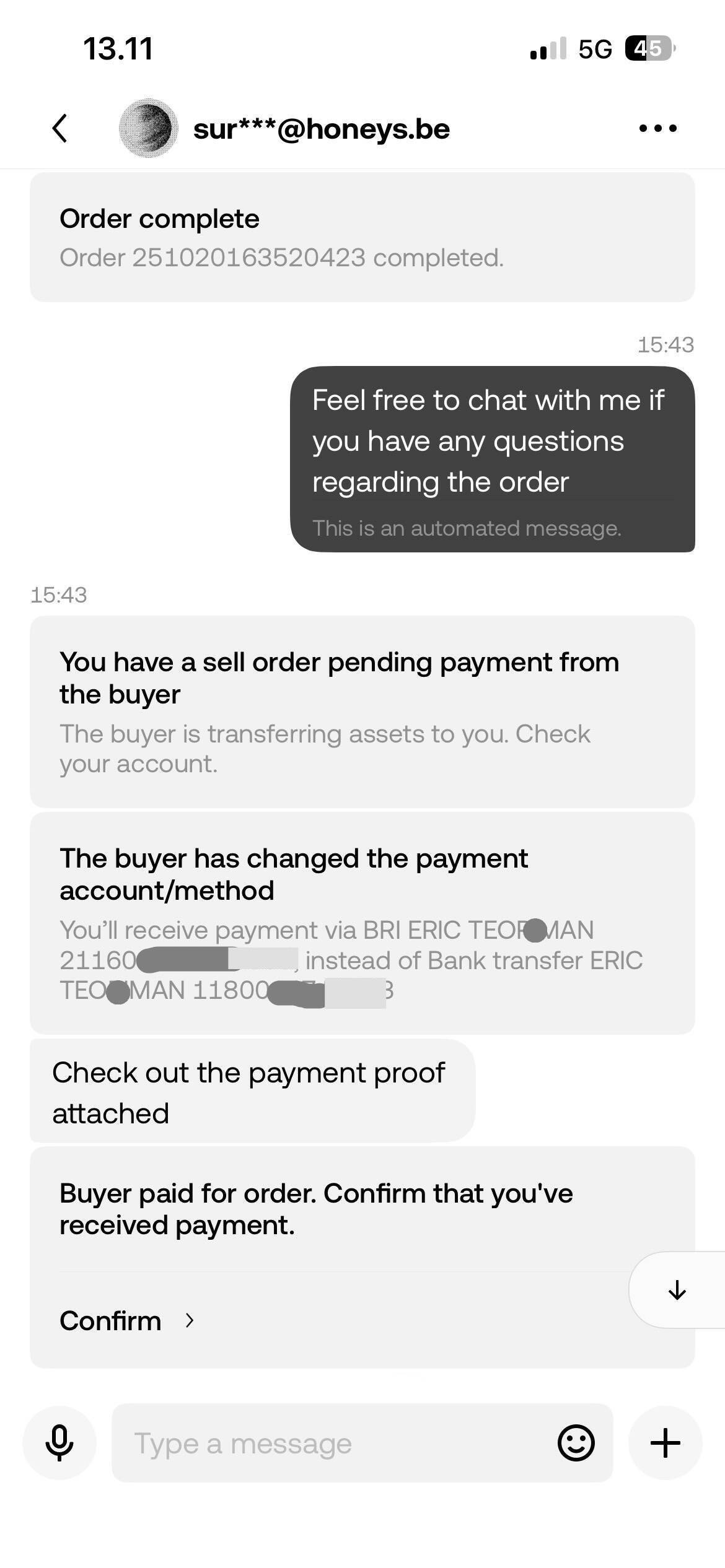
Task: Open the emoji picker
Action: (x=576, y=1443)
